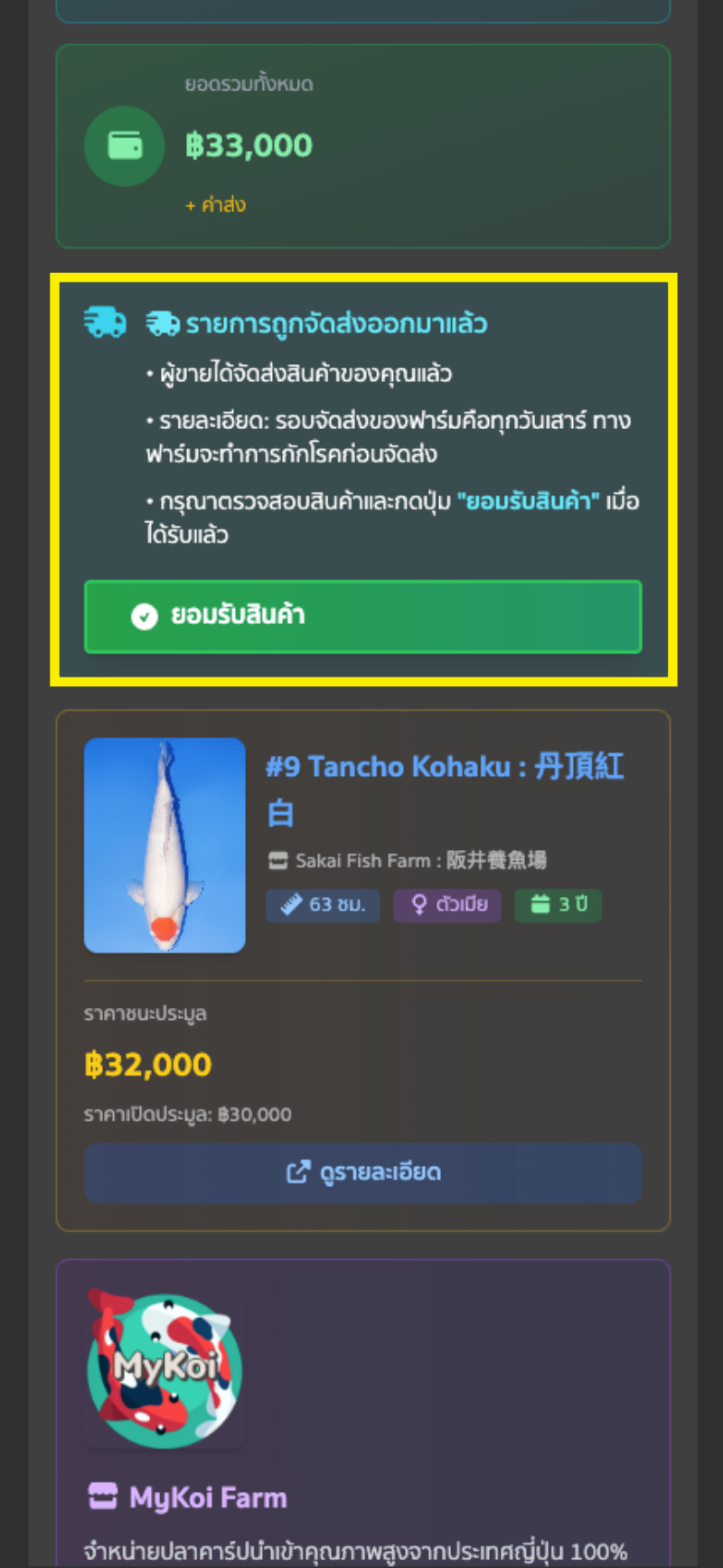Open ดูรายละเอียด for Tancho Kohaku
The height and width of the screenshot is (1568, 723).
click(362, 1172)
